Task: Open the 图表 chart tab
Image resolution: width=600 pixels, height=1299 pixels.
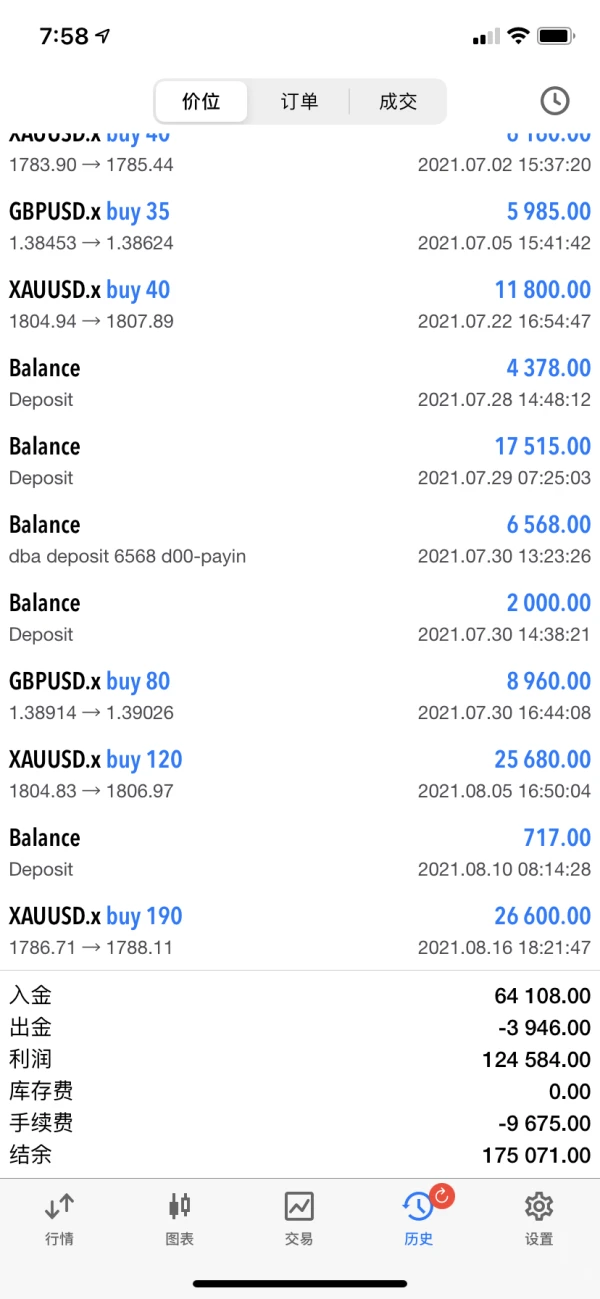Action: [179, 1218]
